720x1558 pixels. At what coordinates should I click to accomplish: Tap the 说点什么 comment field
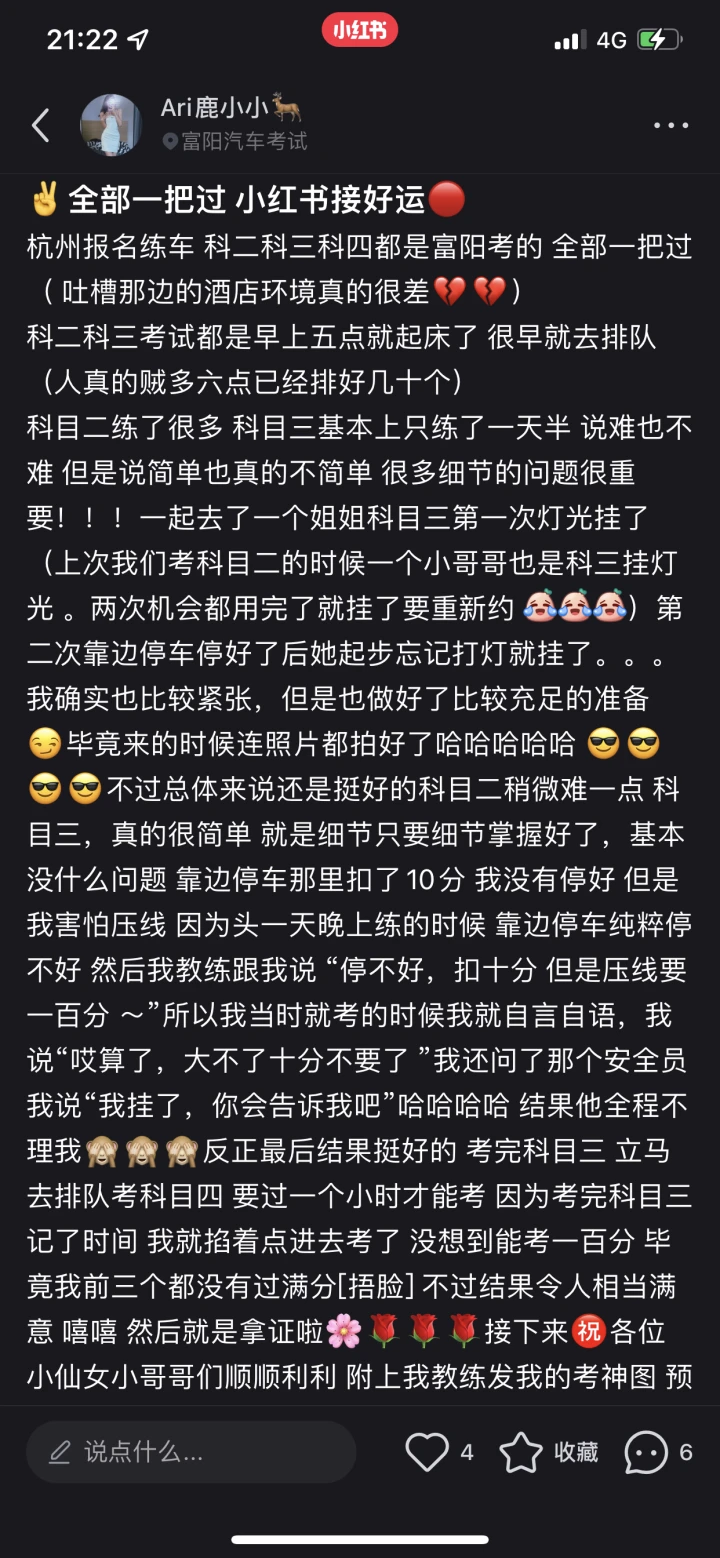tap(191, 1452)
